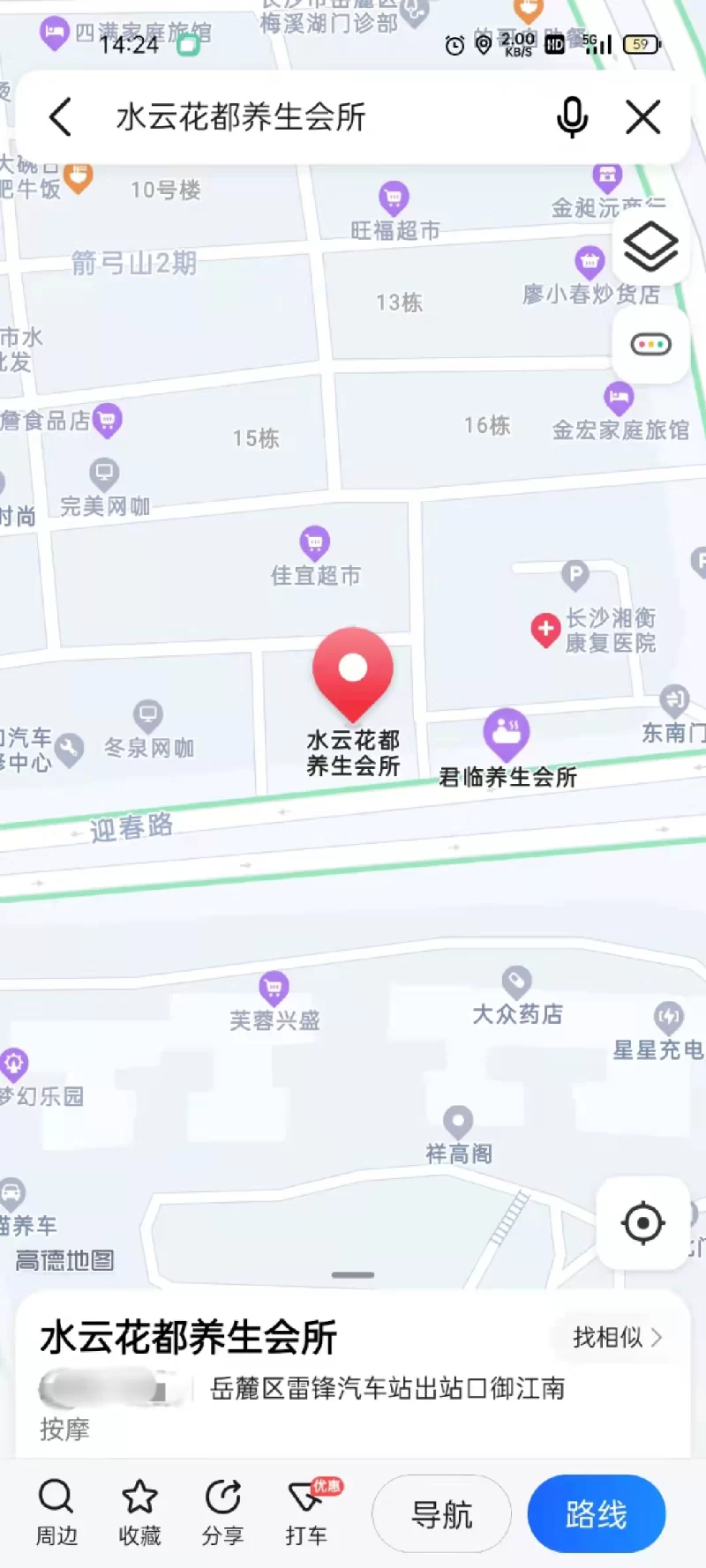Image resolution: width=706 pixels, height=1568 pixels.
Task: Open 长沙湘衡康复医院 map marker
Action: coord(545,630)
